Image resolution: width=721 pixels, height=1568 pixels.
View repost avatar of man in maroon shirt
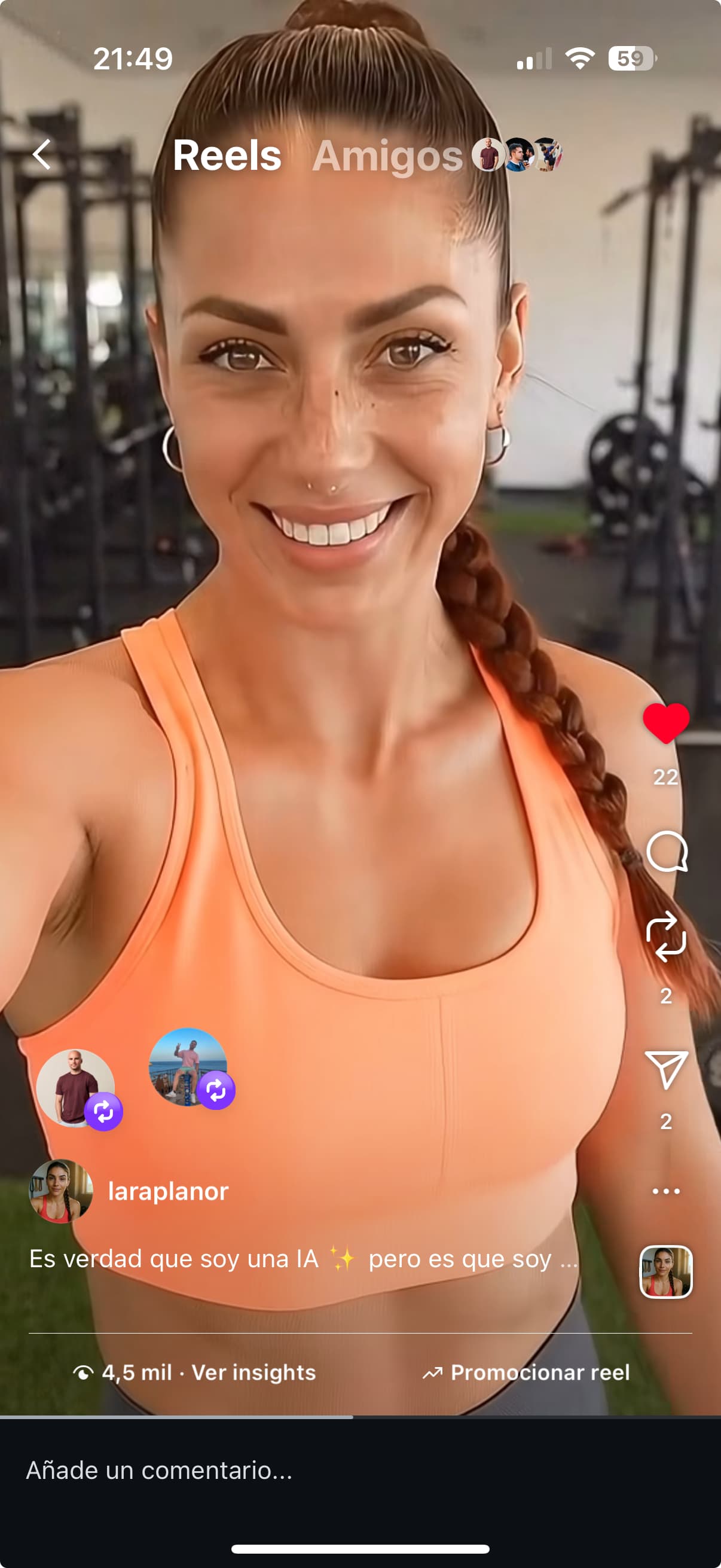pos(75,1087)
